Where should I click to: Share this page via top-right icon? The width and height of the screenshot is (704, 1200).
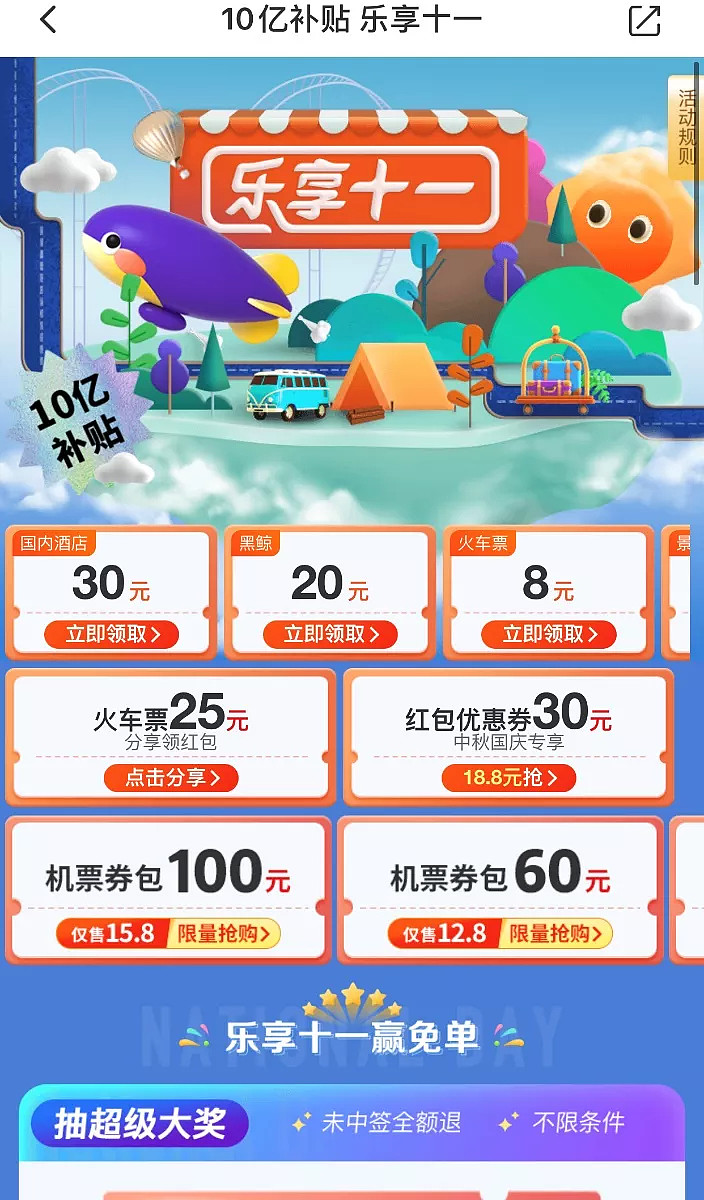[x=644, y=21]
